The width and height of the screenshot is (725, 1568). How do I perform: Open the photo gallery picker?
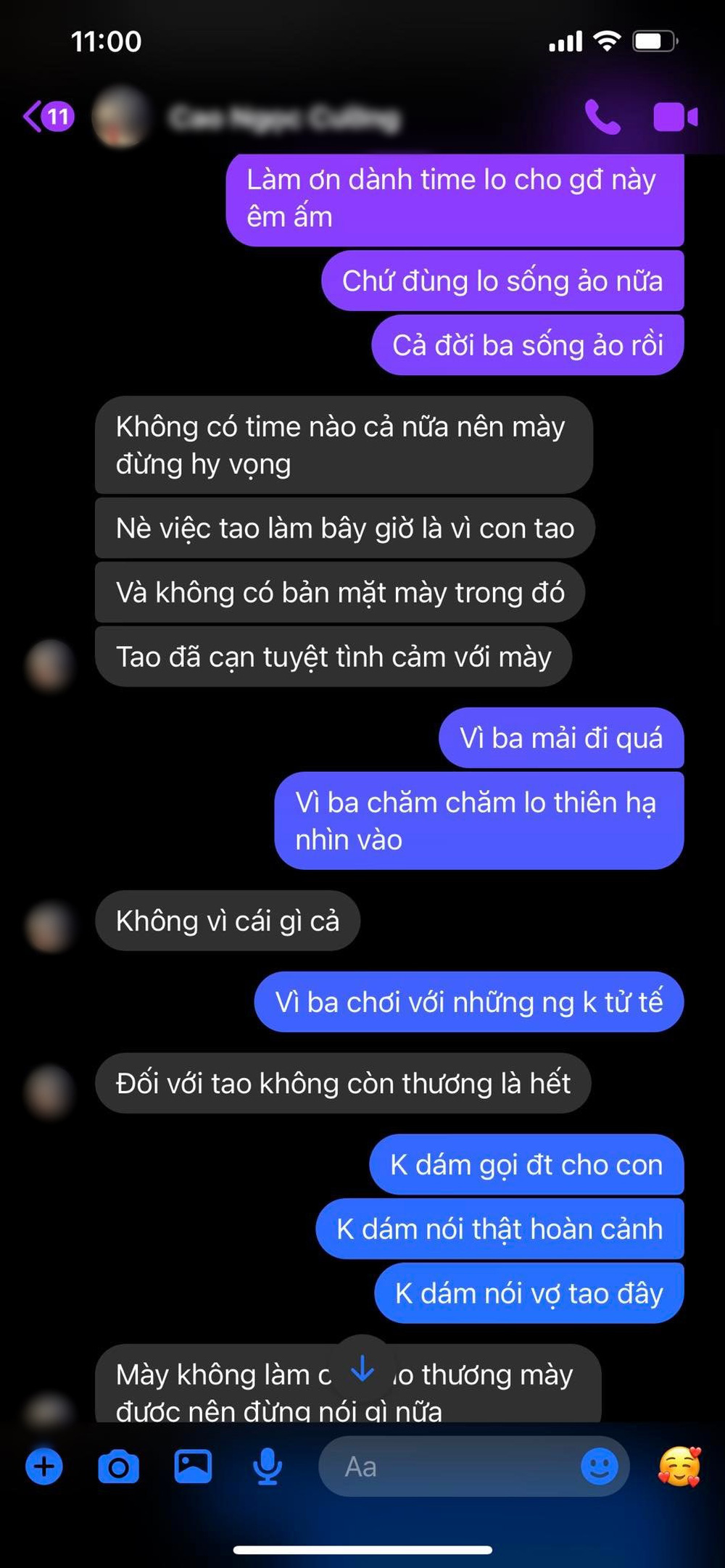pyautogui.click(x=193, y=1467)
